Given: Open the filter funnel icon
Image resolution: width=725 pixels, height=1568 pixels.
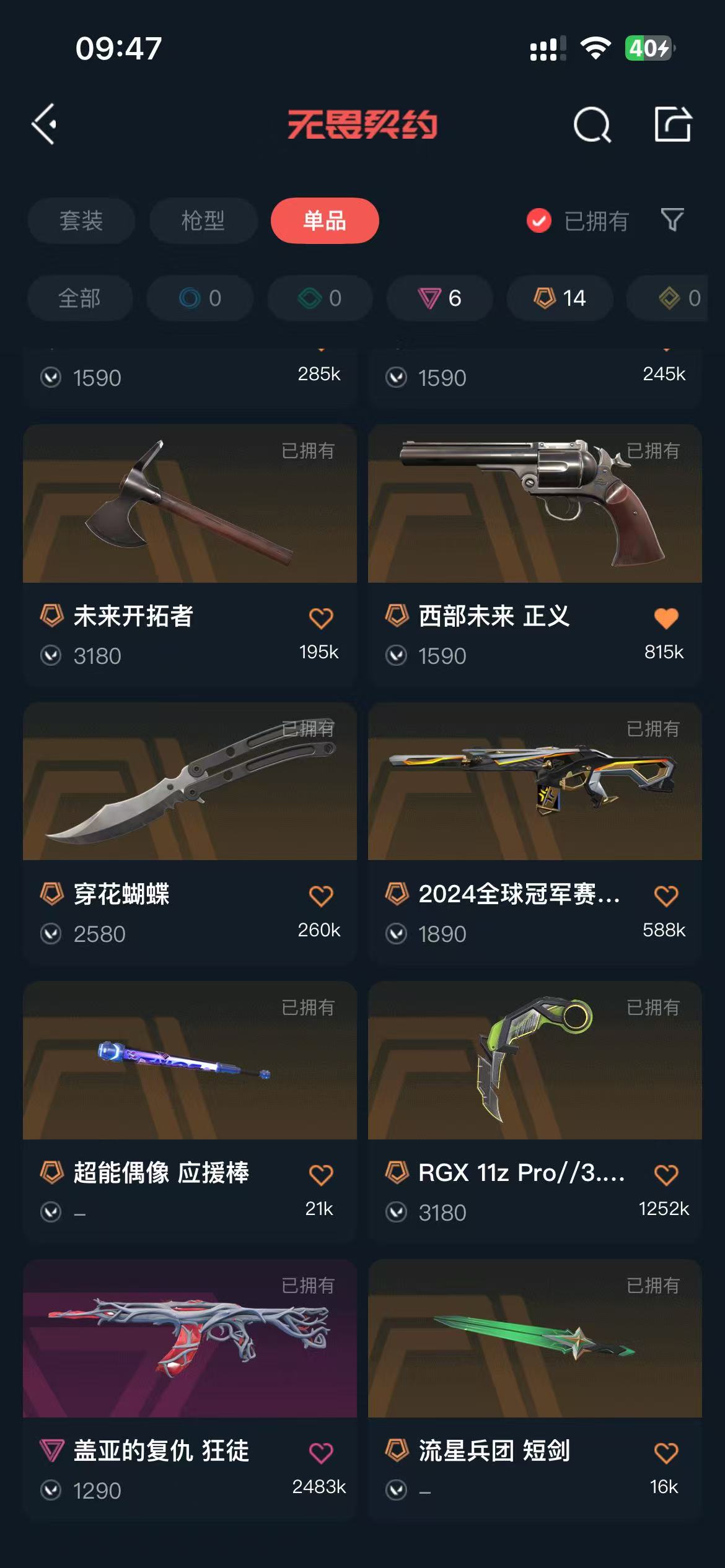Looking at the screenshot, I should tap(672, 220).
